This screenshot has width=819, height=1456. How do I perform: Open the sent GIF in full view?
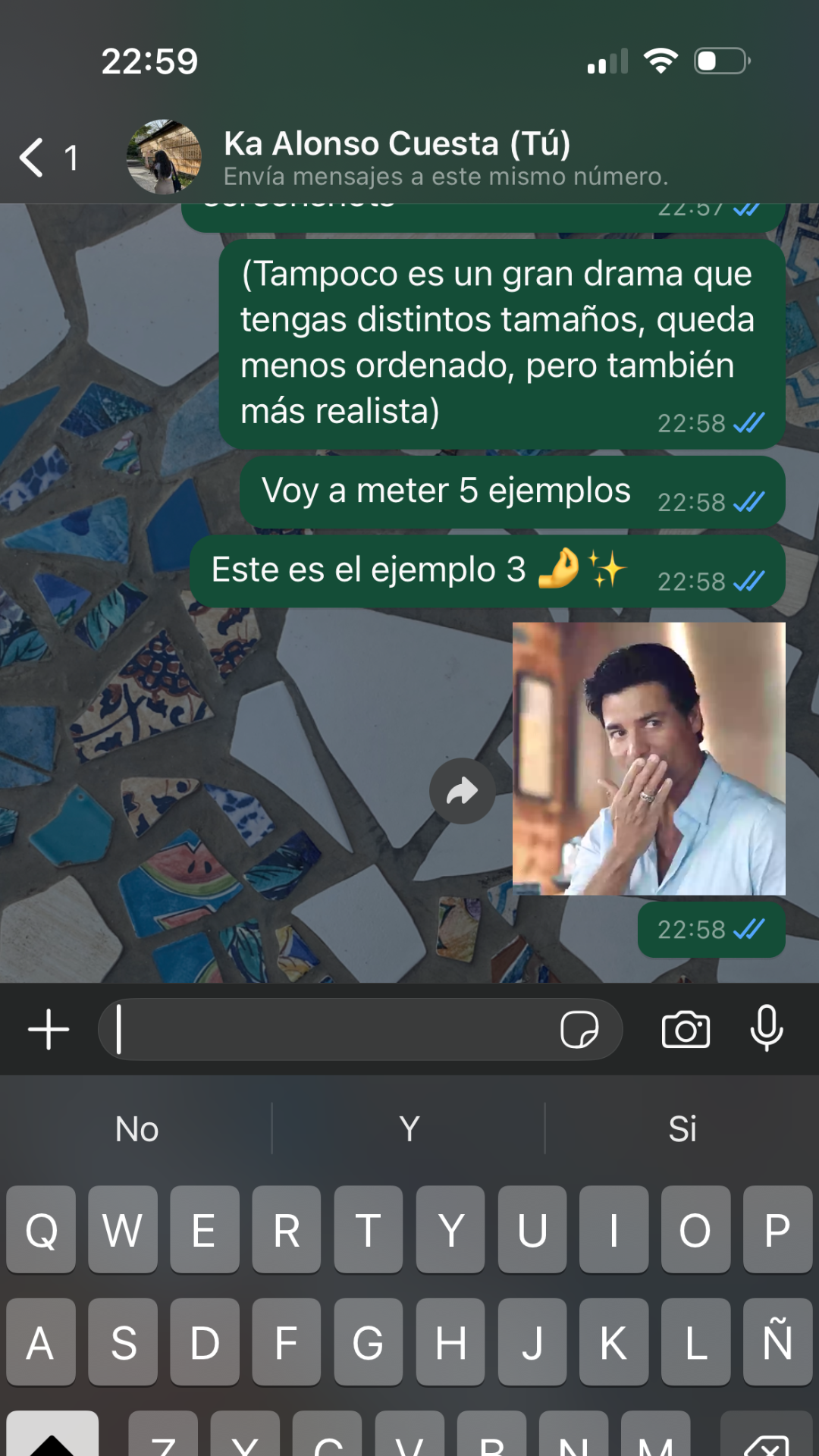(648, 758)
